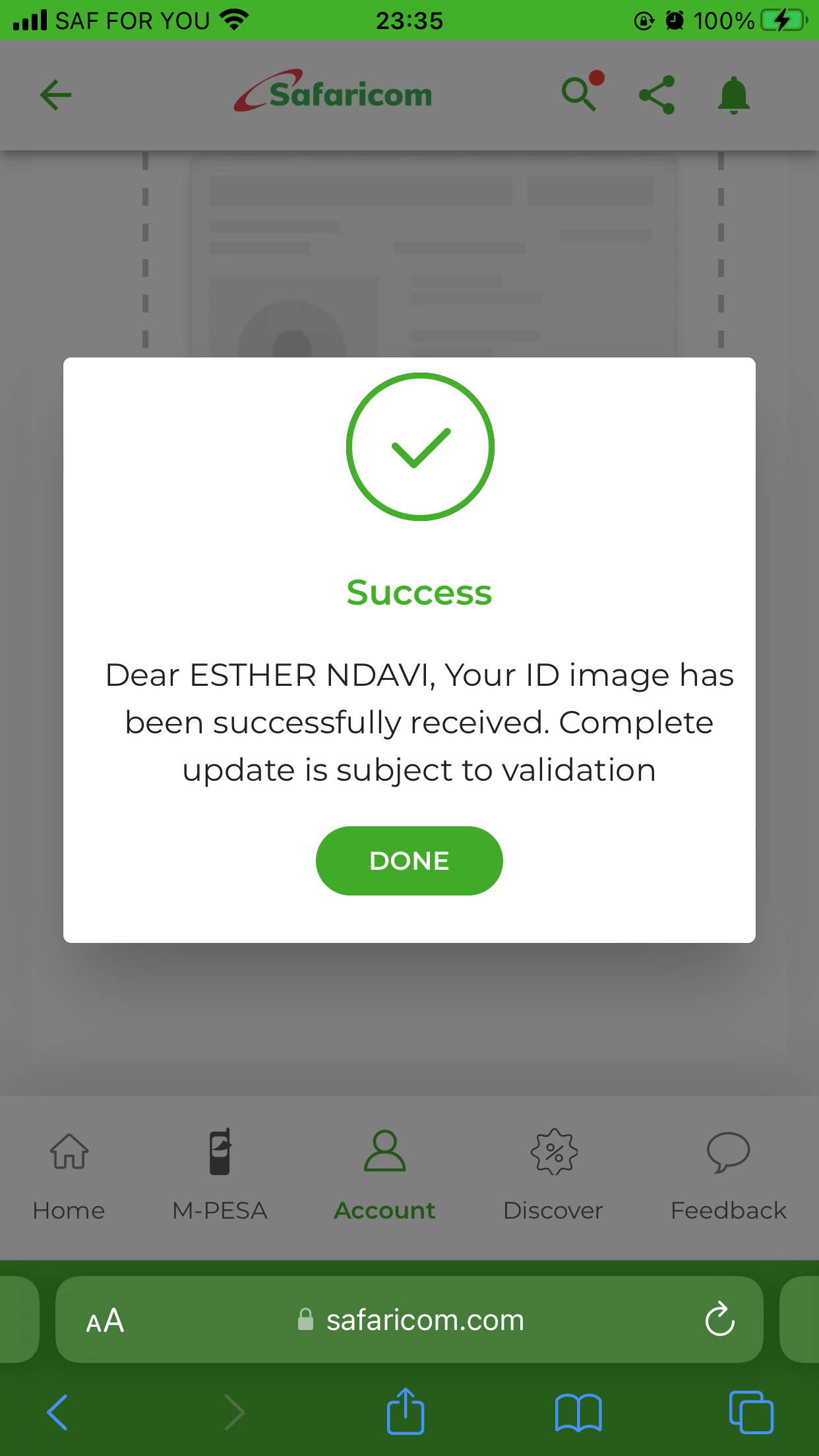Select M-PESA in the bottom navigation
The width and height of the screenshot is (819, 1456).
pos(219,1174)
